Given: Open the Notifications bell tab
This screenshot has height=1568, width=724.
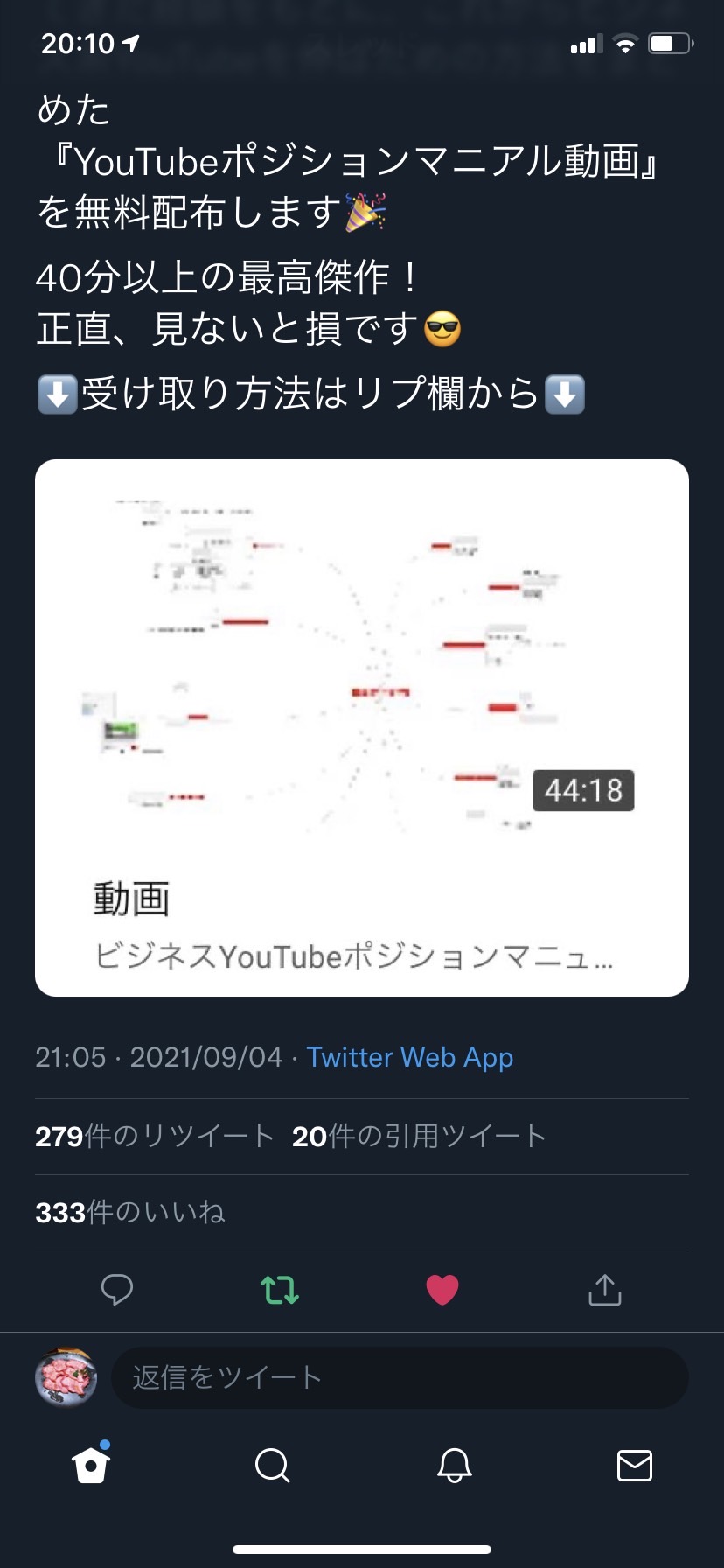Looking at the screenshot, I should point(455,1465).
